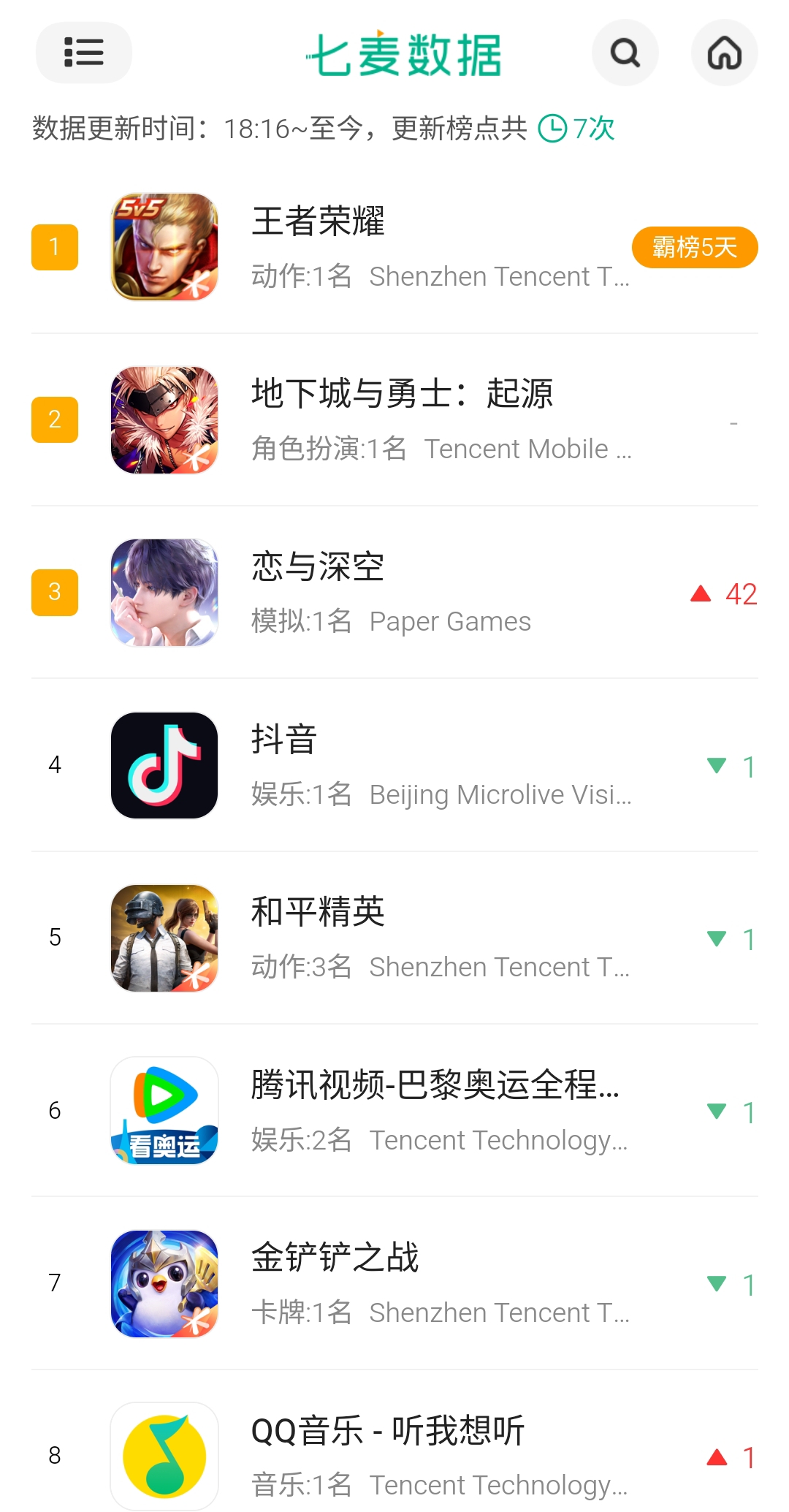Open the list menu button
Viewport: 789px width, 1512px height.
84,53
